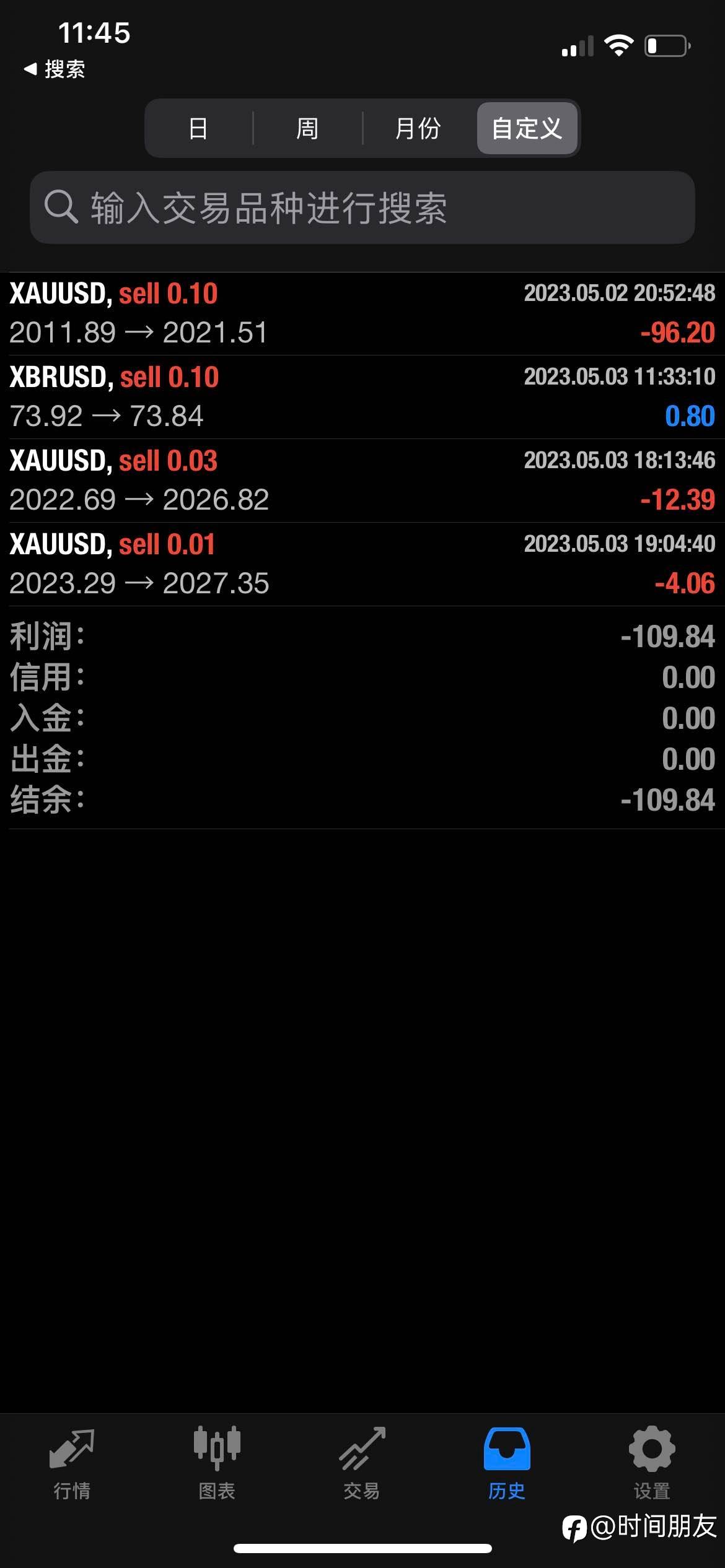Switch to the 交易 tab
This screenshot has width=725, height=1568.
point(362,1464)
